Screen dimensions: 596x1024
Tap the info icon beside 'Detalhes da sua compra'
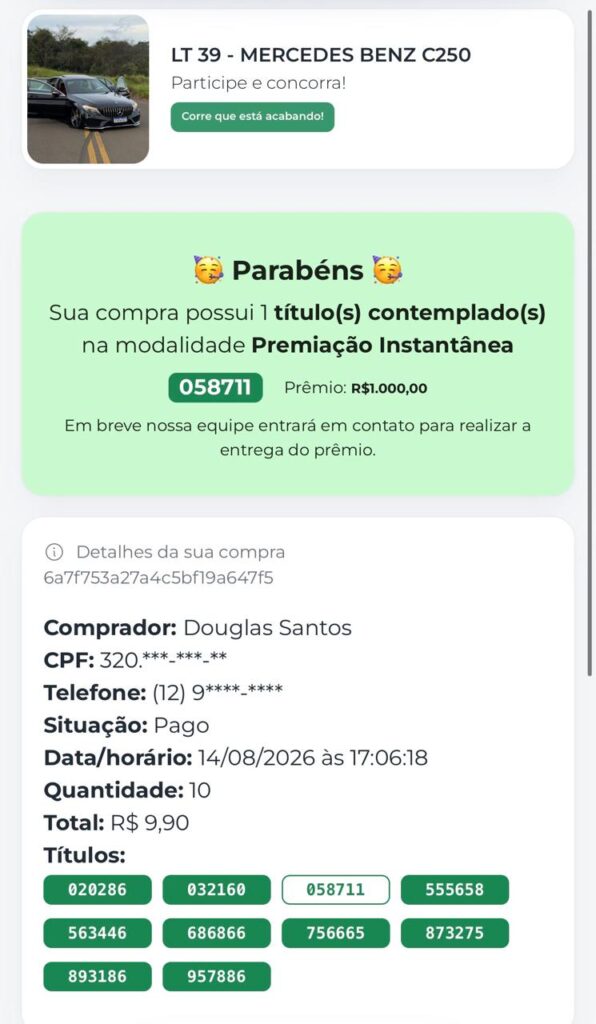click(54, 552)
